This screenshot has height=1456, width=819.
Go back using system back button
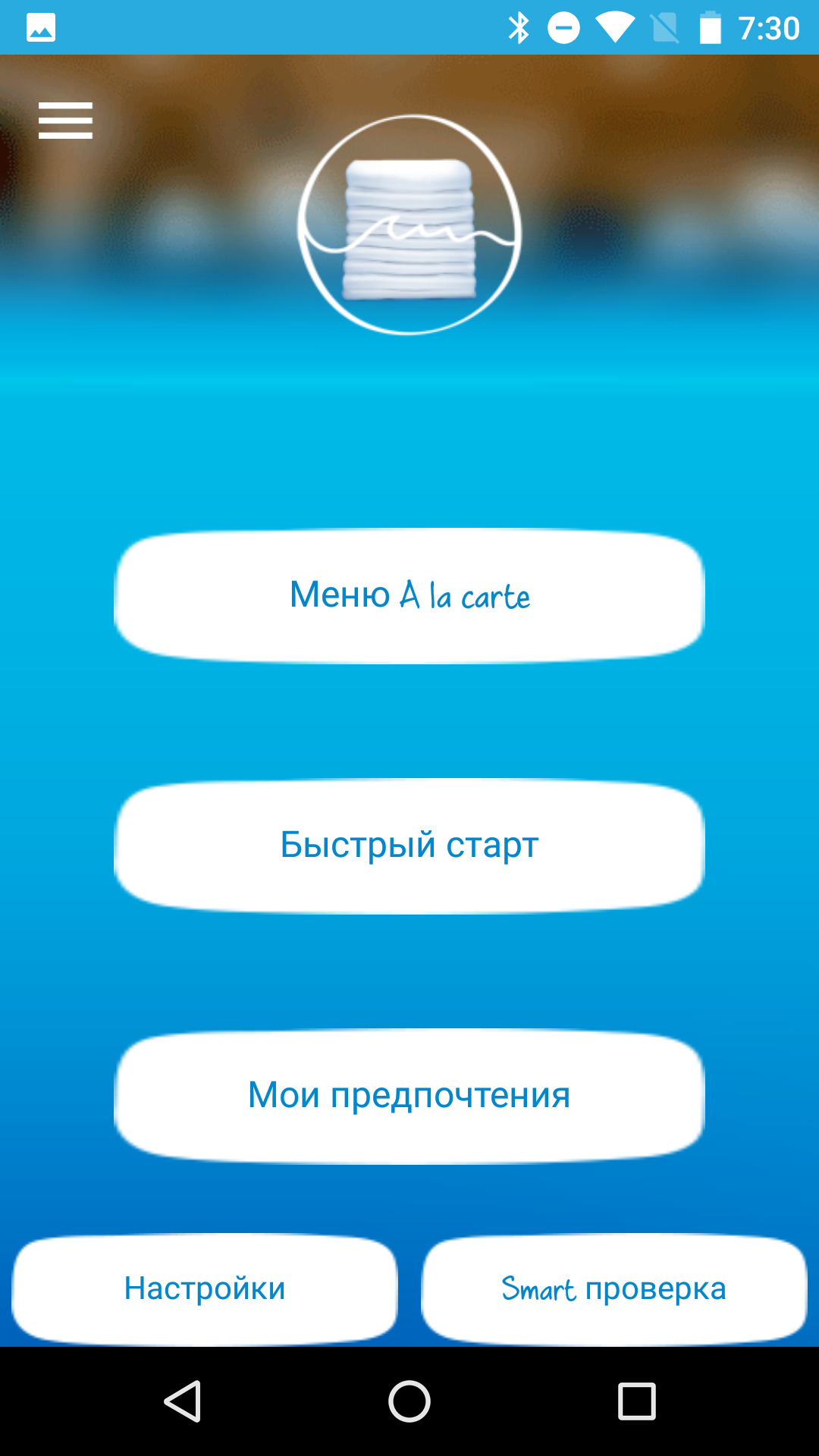point(183,1401)
